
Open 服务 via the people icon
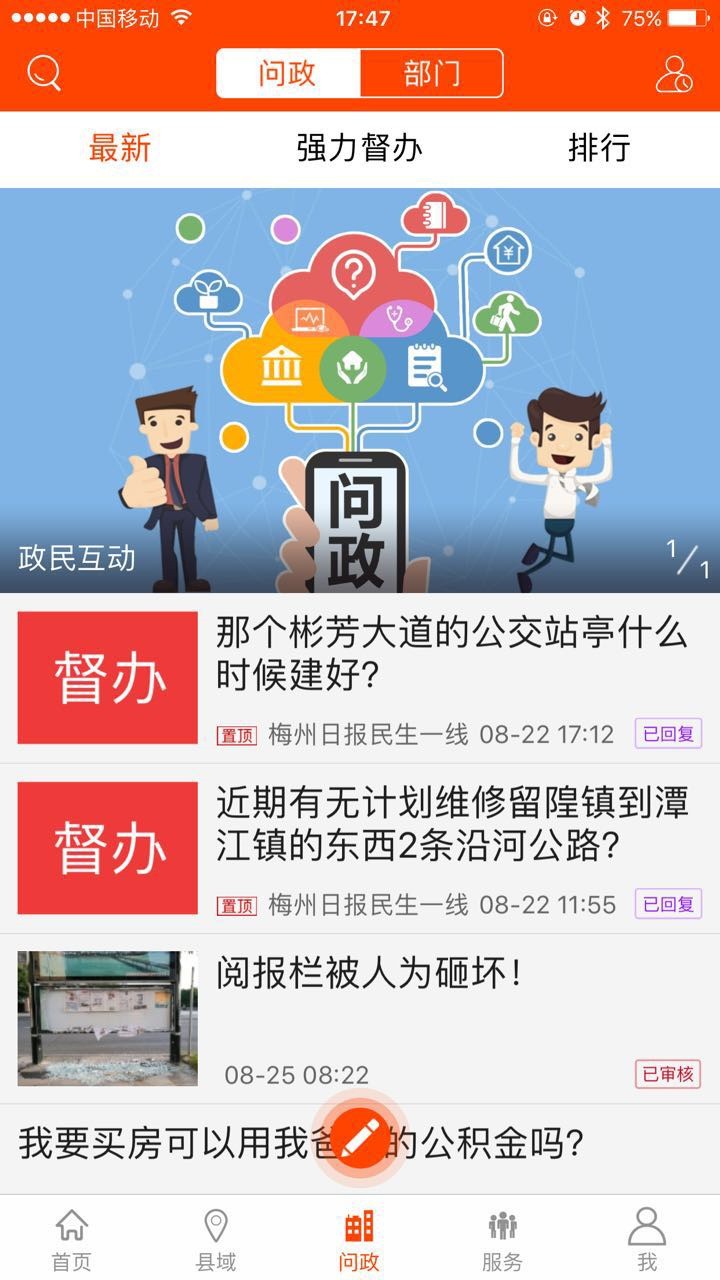503,1232
